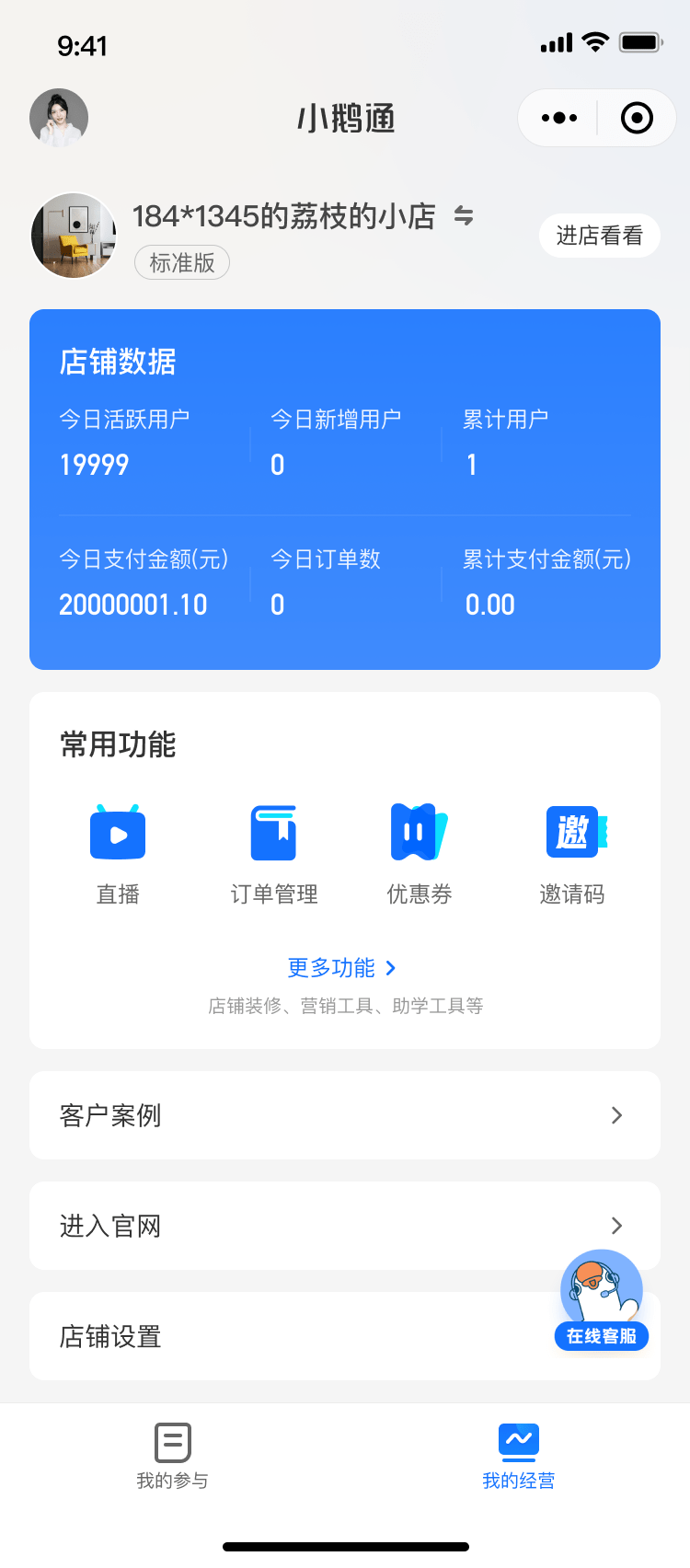The width and height of the screenshot is (690, 1568).
Task: Switch to the 我的参与 tab
Action: click(172, 1456)
